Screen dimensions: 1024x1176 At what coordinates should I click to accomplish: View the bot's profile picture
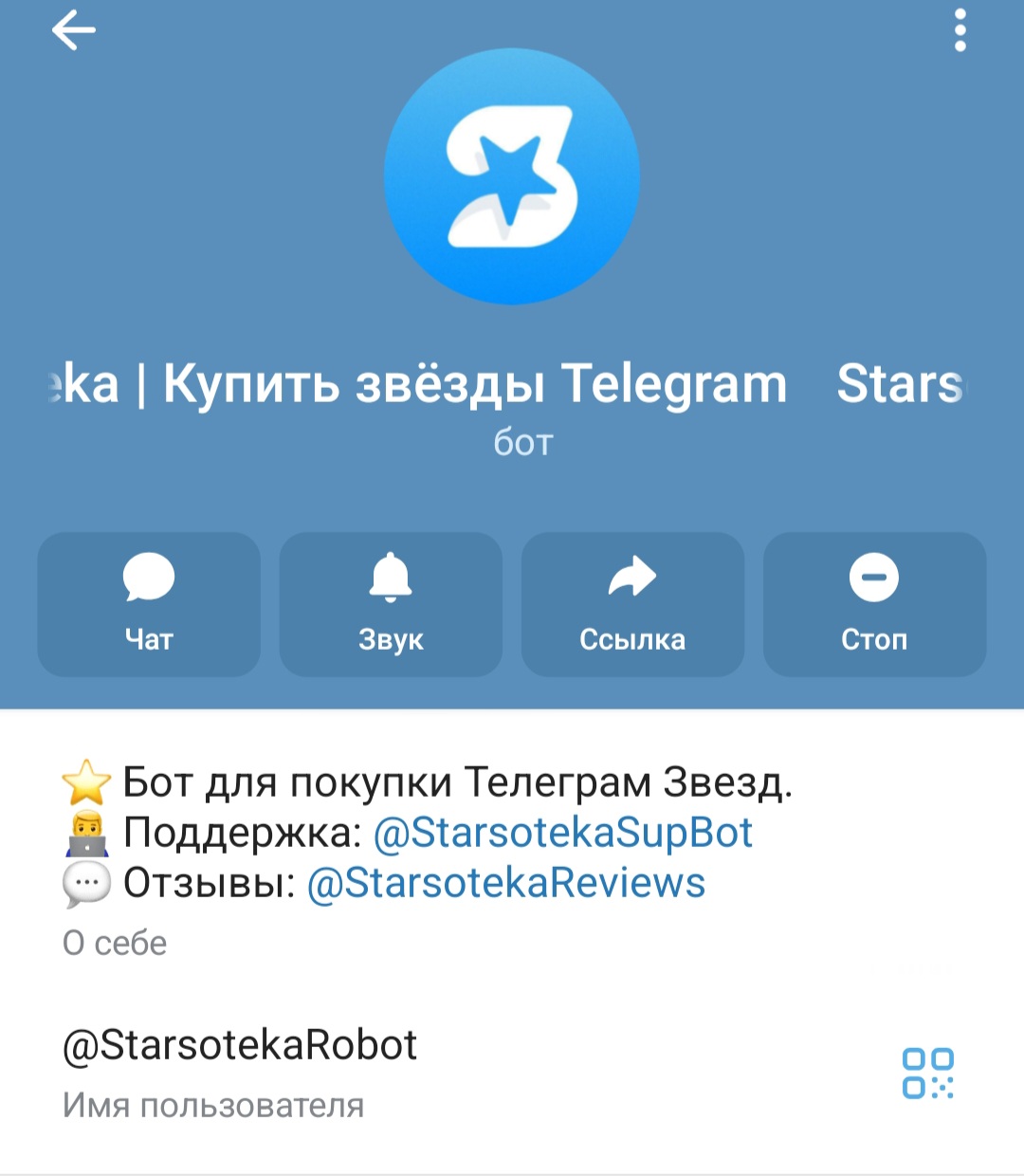[512, 176]
